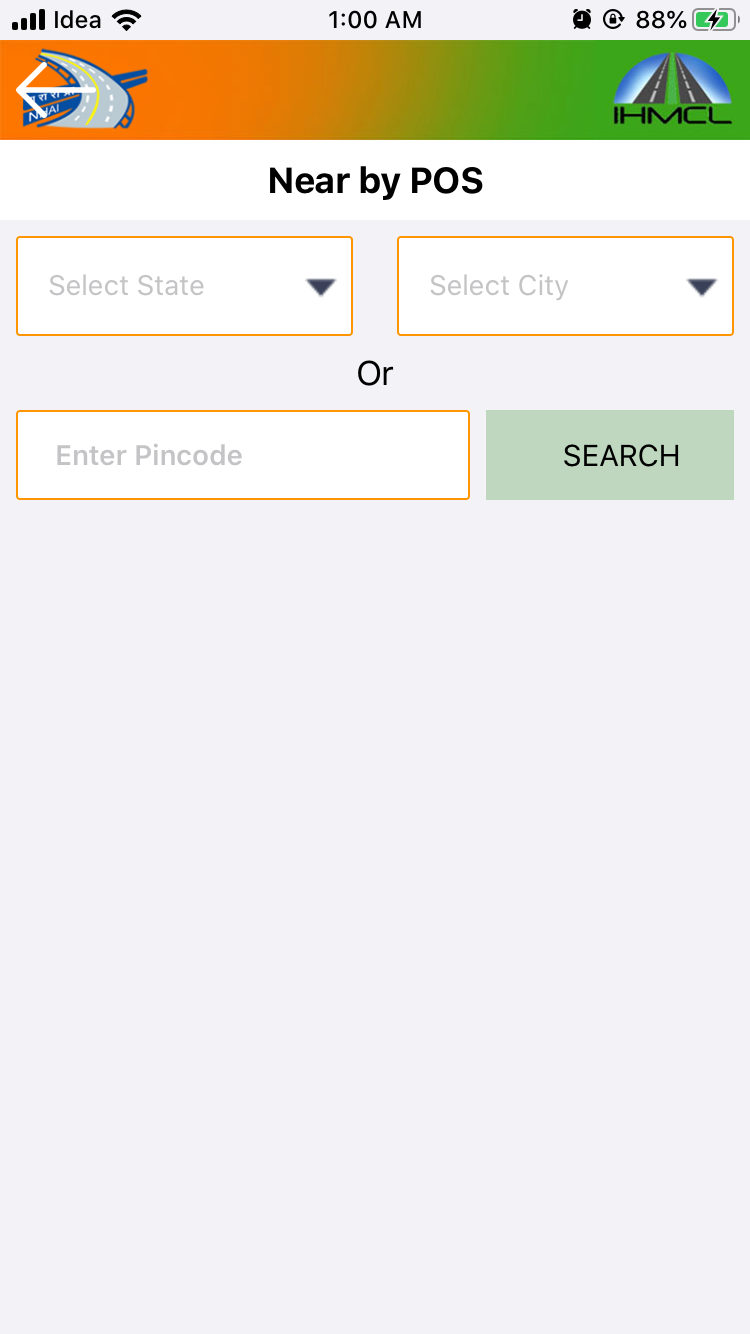
Task: Tap the Wi-Fi icon in the status bar
Action: point(123,17)
